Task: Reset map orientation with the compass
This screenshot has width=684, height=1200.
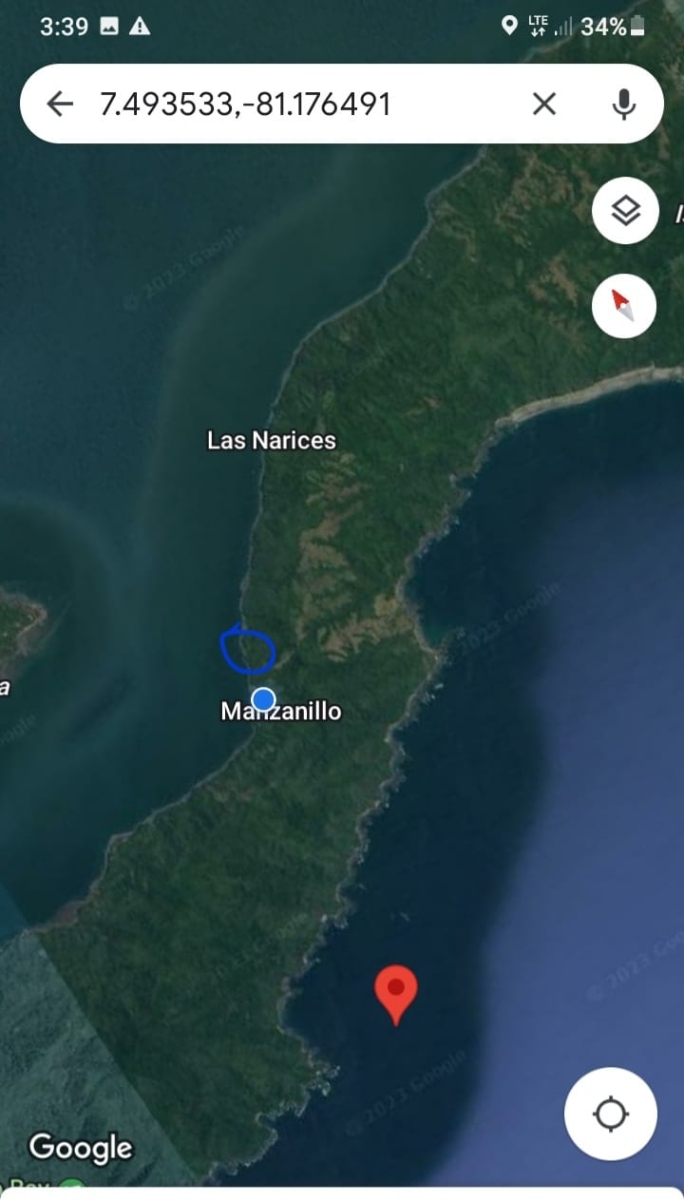Action: click(x=624, y=305)
